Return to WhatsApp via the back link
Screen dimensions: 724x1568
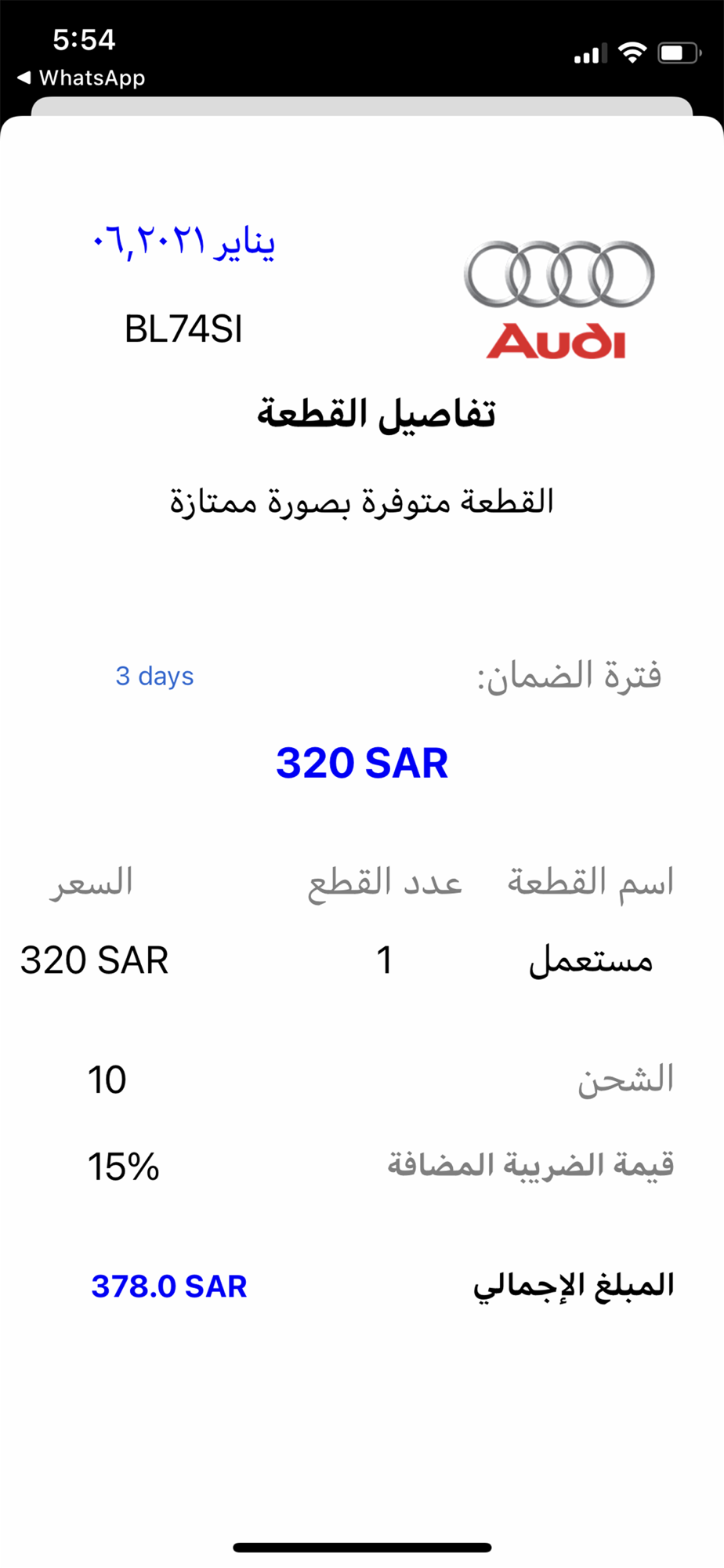tap(81, 78)
